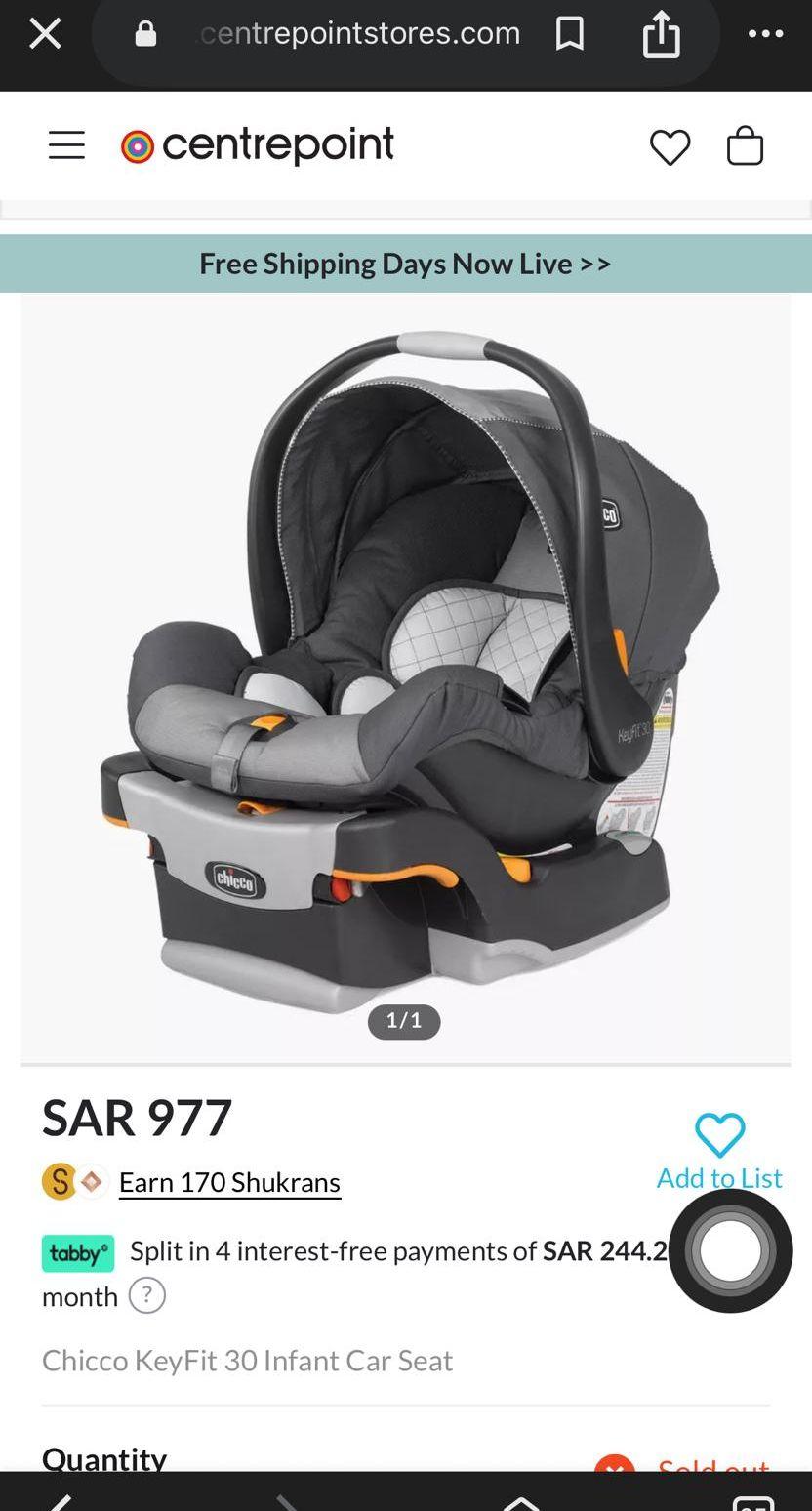Open the centrepoint hamburger menu

point(66,145)
